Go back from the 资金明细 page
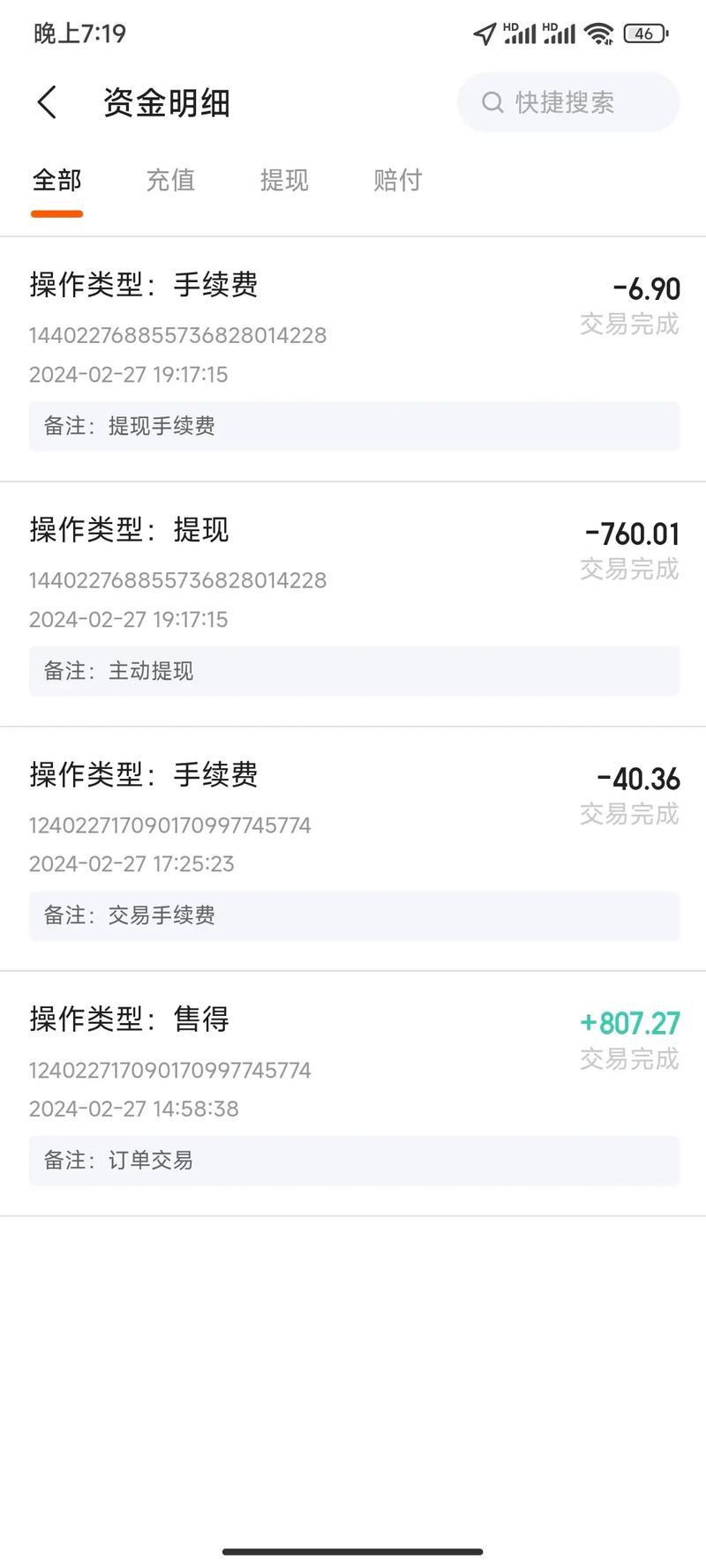This screenshot has height=1568, width=706. pyautogui.click(x=48, y=102)
